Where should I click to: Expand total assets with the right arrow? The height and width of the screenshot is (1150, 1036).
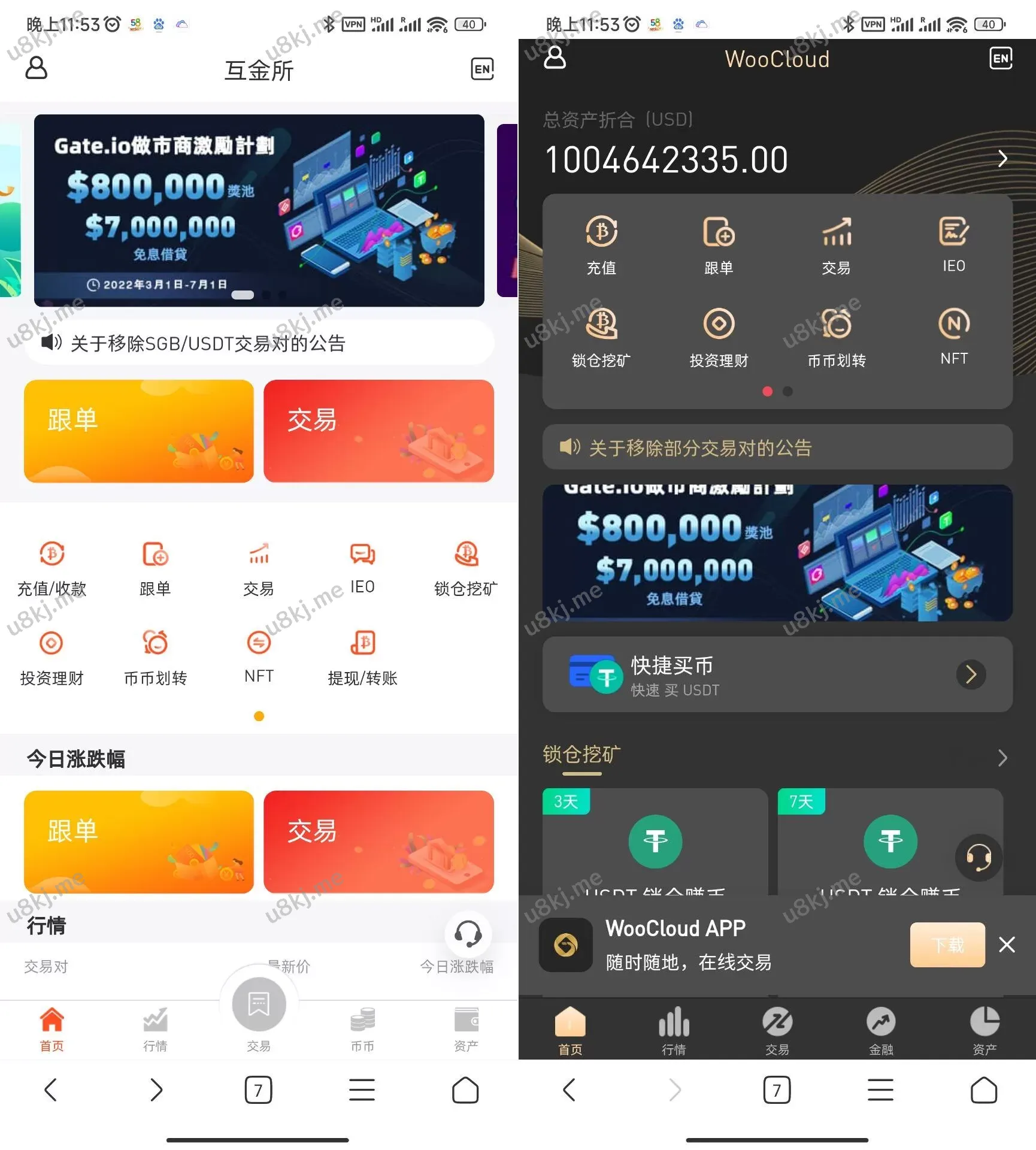[1002, 159]
